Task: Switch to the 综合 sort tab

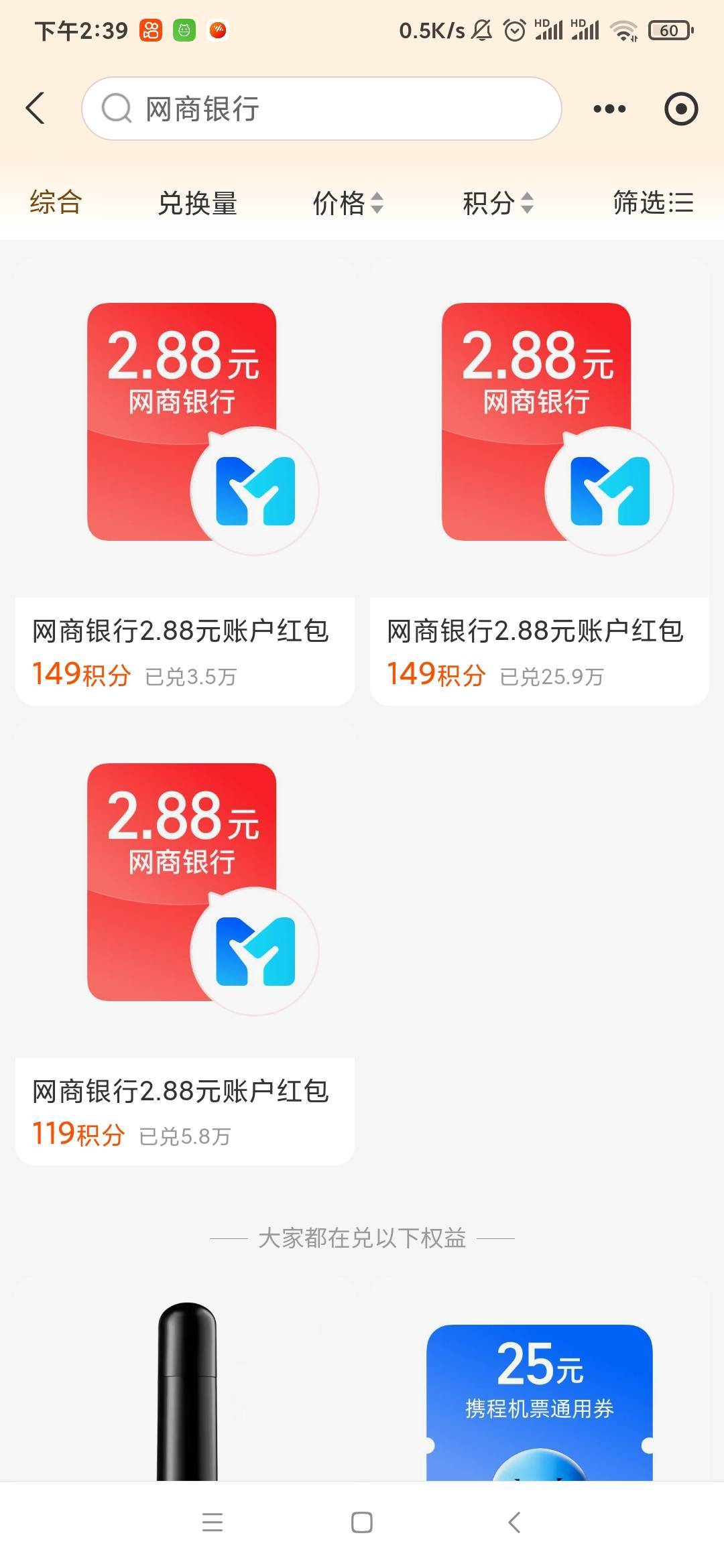Action: pyautogui.click(x=56, y=202)
